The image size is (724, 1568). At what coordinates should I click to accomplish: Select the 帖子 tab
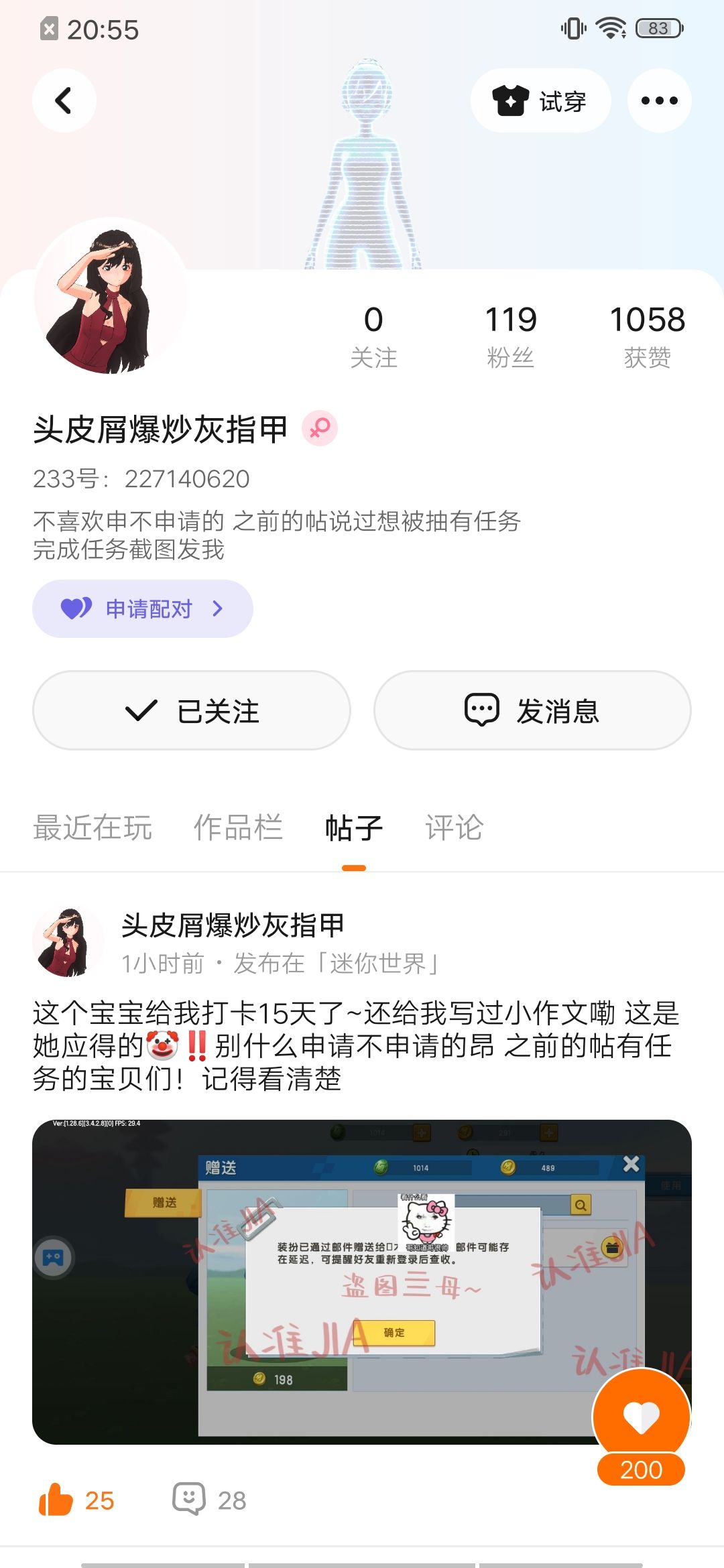click(x=354, y=828)
